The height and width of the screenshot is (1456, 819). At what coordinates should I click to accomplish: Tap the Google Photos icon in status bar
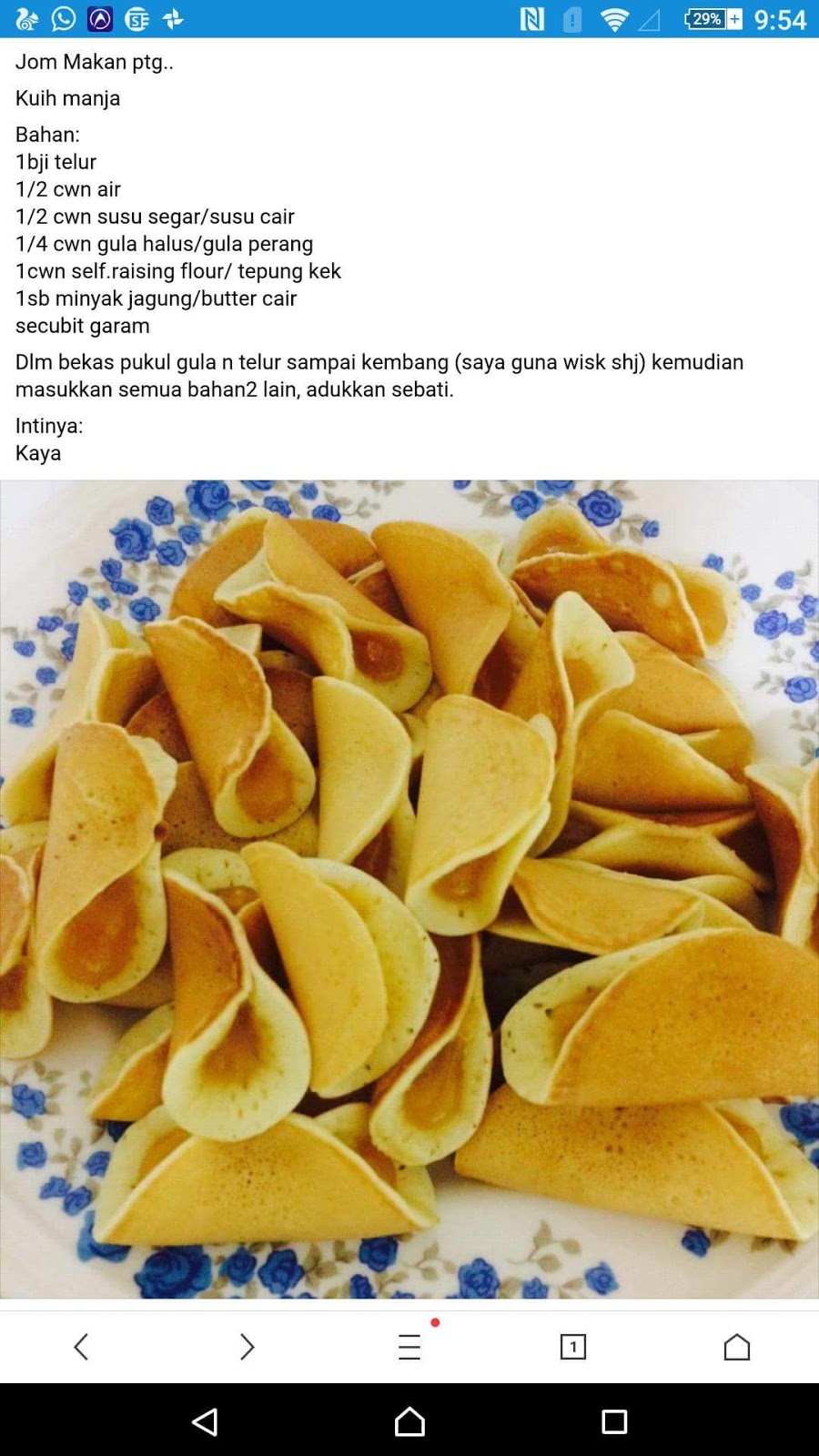click(173, 18)
